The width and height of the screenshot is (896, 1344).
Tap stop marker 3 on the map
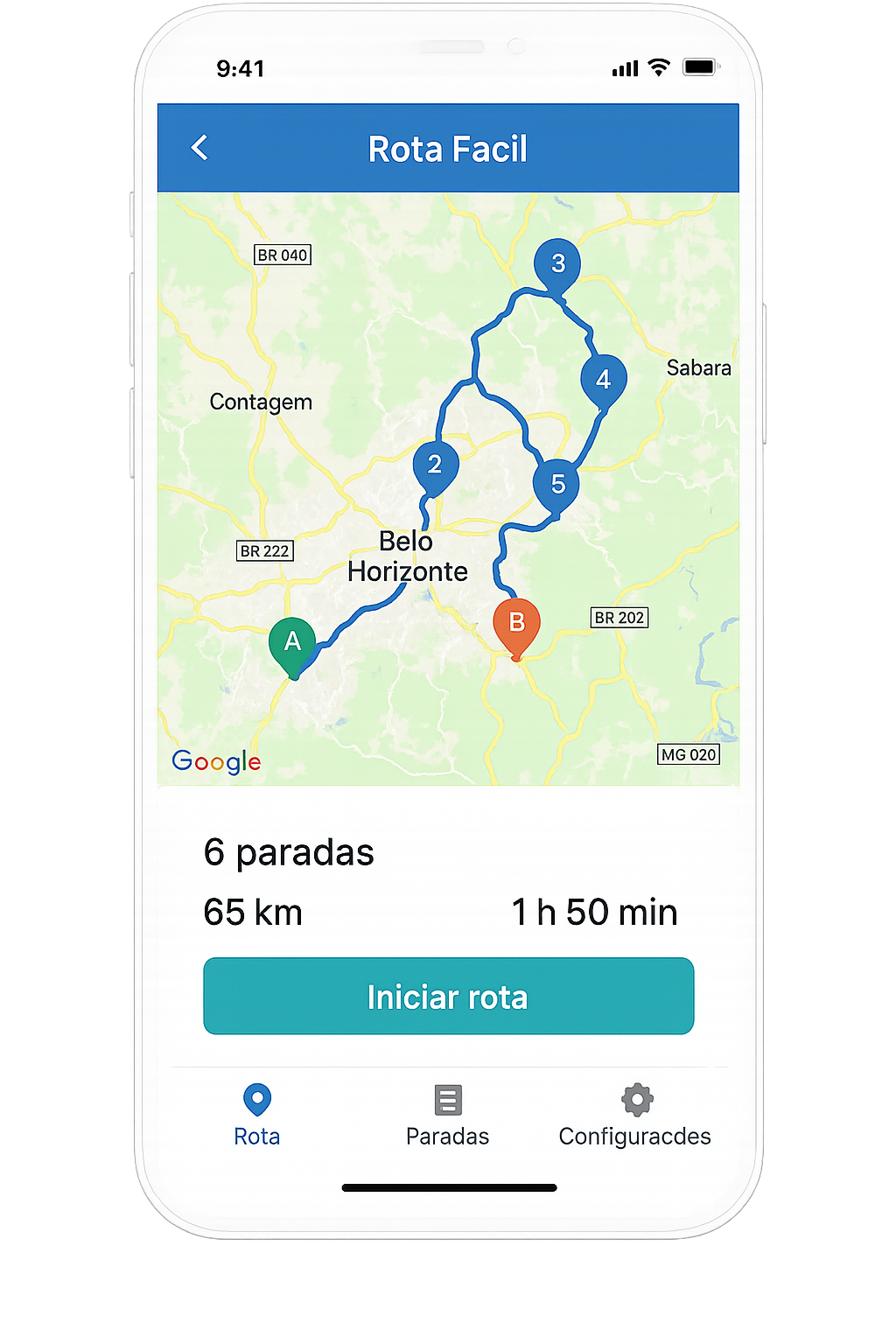[x=557, y=264]
